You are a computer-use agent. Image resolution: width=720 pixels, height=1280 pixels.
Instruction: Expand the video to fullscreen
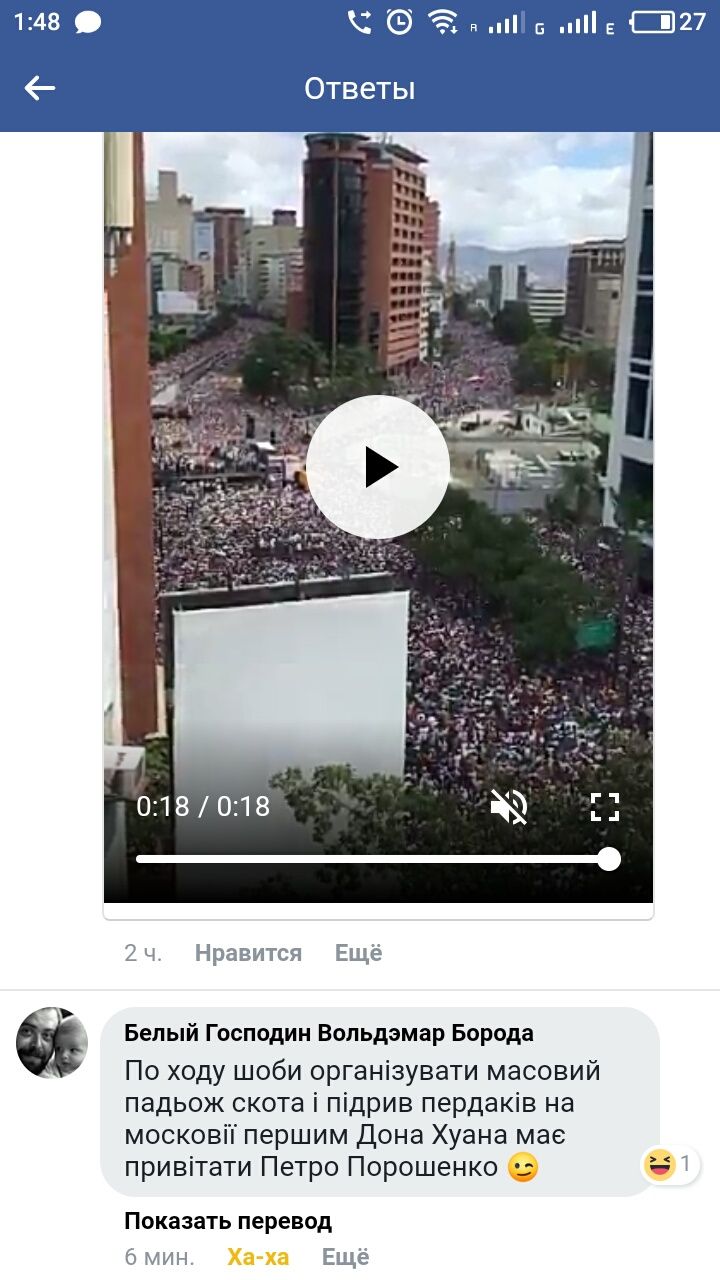(x=604, y=806)
